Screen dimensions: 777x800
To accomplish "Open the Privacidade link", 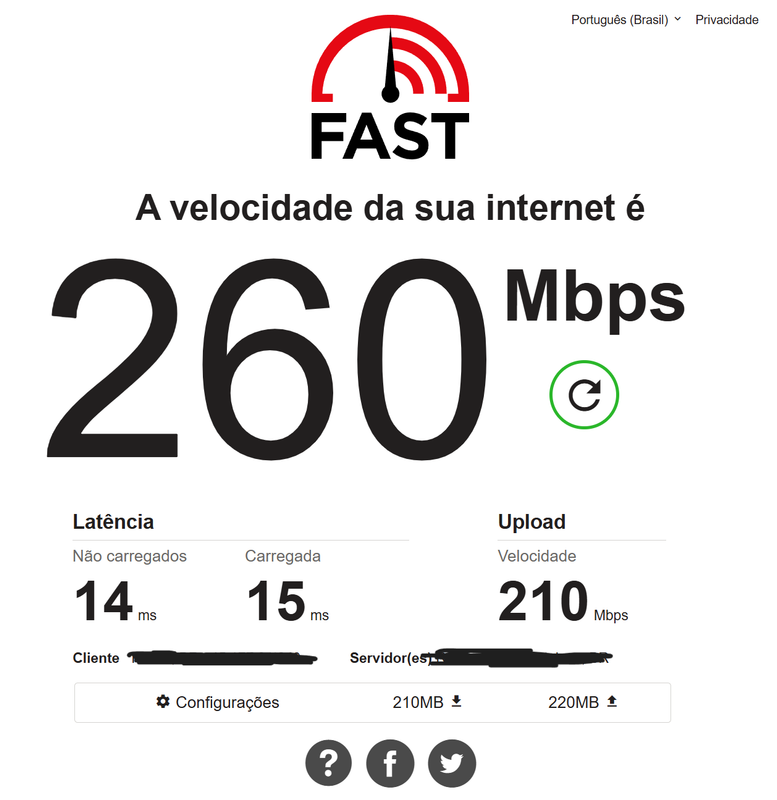I will click(726, 20).
